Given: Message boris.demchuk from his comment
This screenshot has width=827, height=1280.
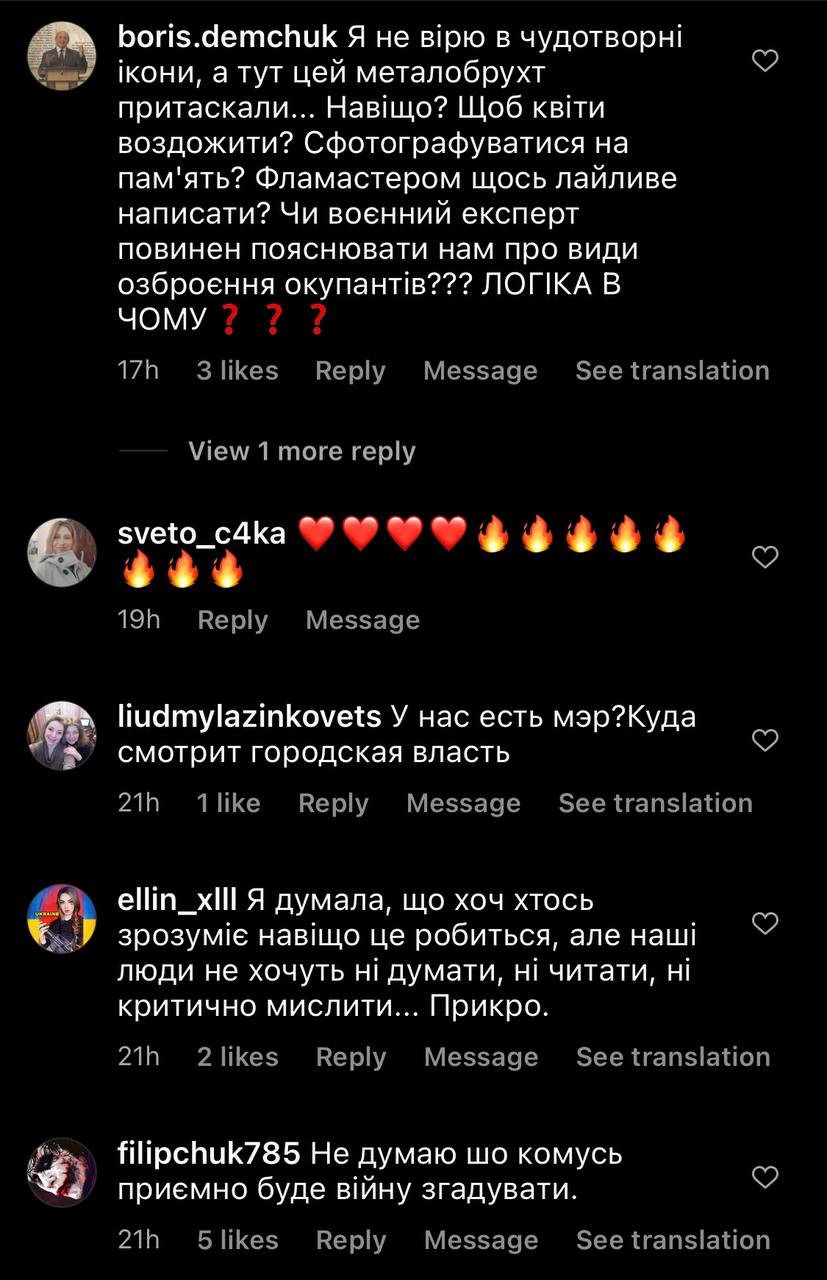Looking at the screenshot, I should [480, 371].
